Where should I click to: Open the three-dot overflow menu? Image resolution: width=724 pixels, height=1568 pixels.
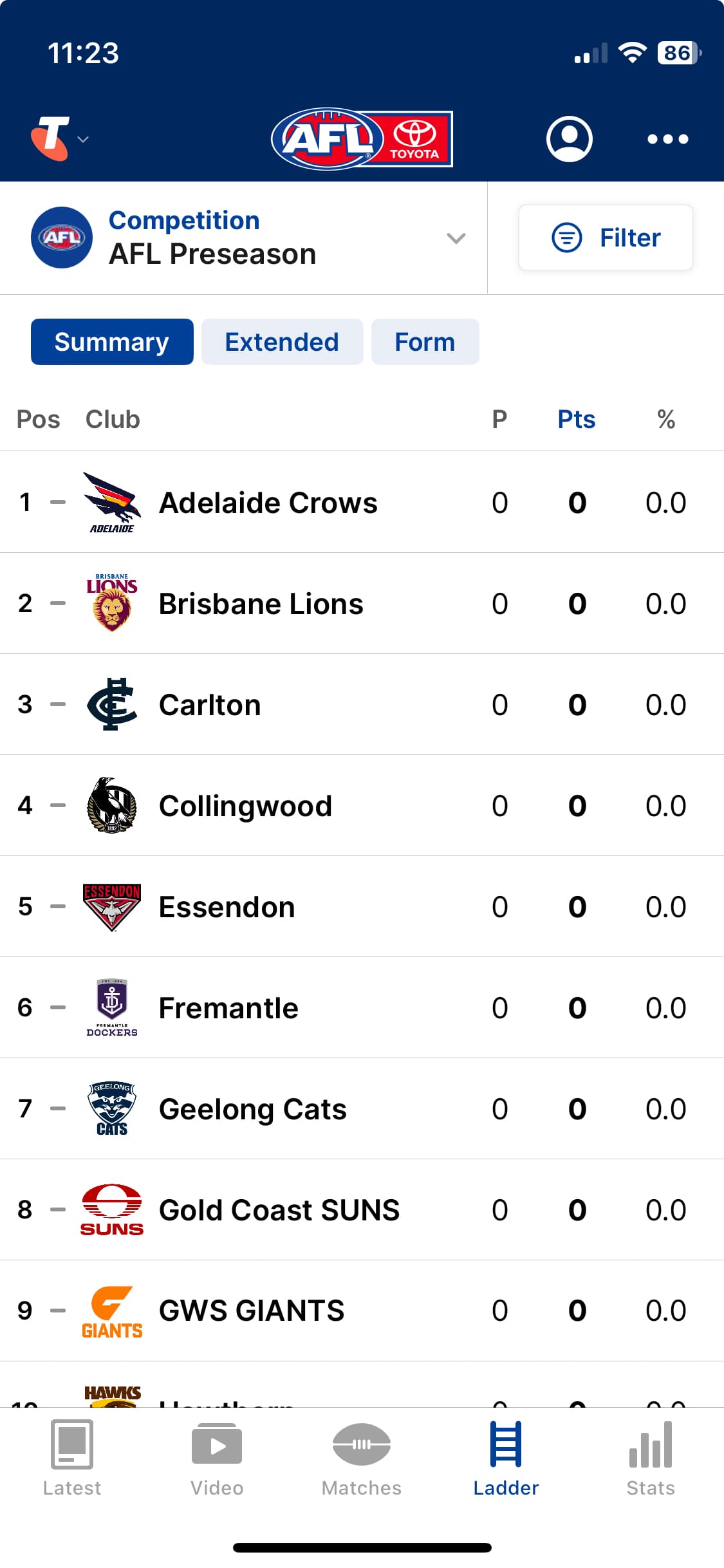coord(667,139)
